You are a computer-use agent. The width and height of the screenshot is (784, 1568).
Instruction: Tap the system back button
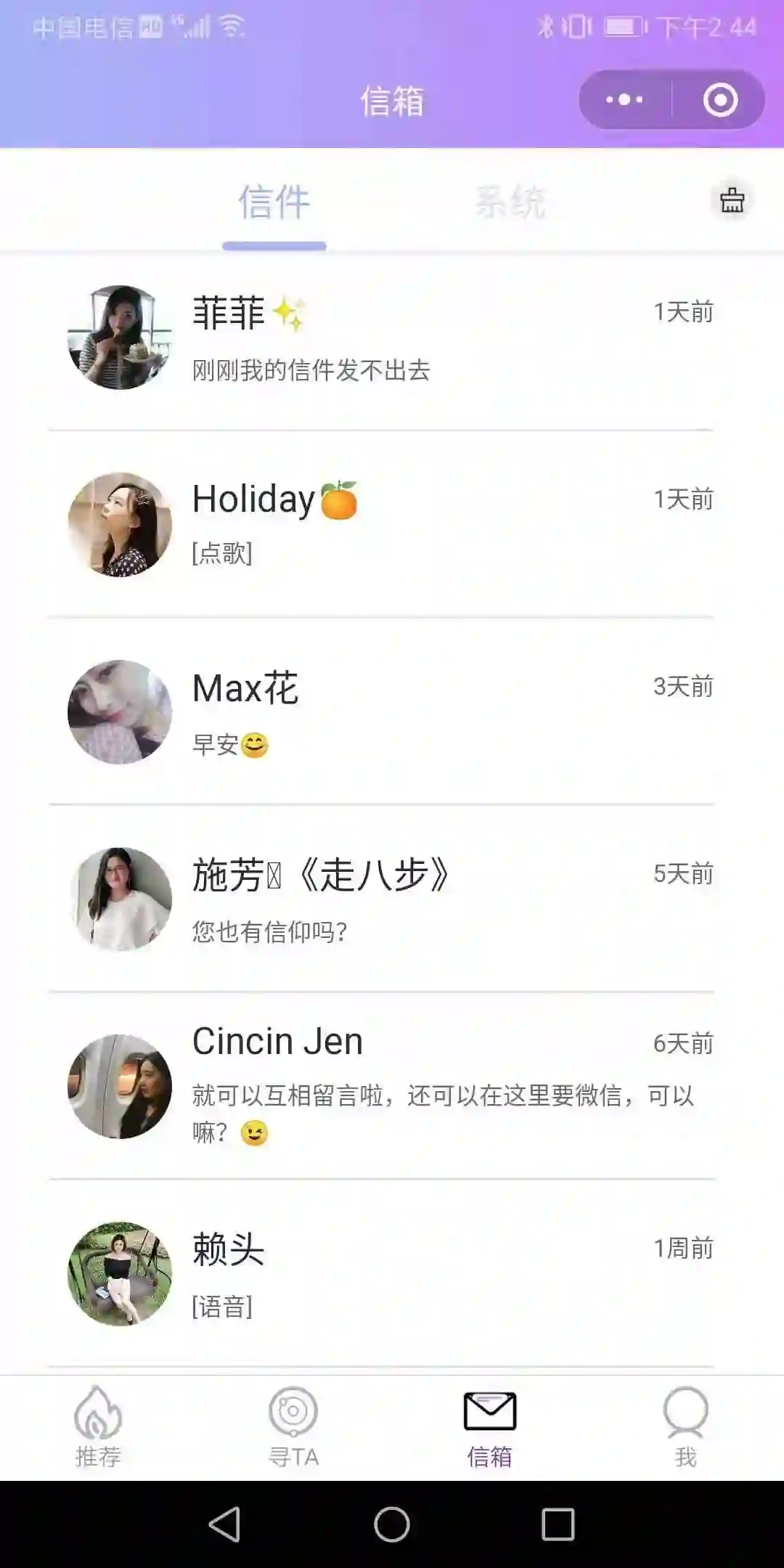click(x=225, y=1524)
